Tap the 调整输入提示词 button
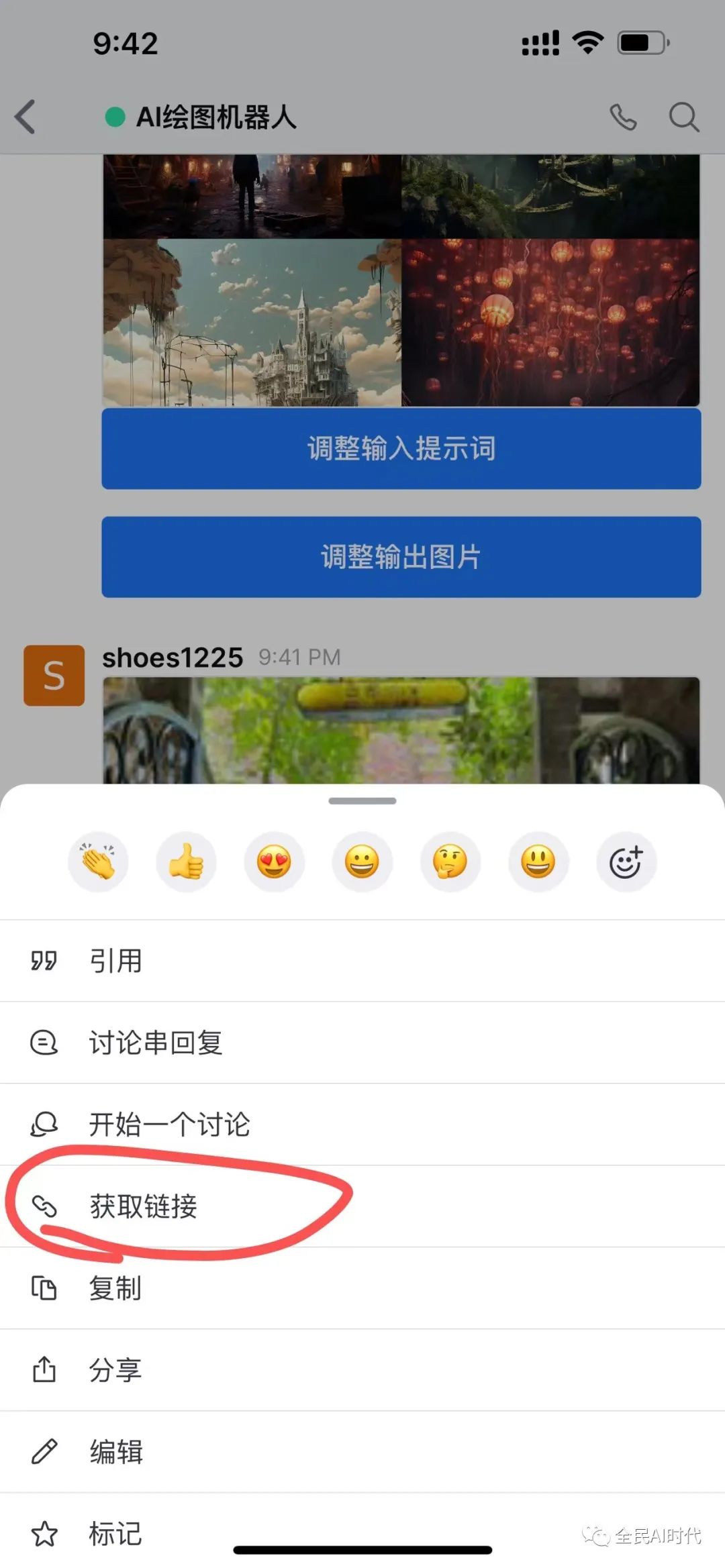Image resolution: width=725 pixels, height=1568 pixels. pyautogui.click(x=401, y=448)
